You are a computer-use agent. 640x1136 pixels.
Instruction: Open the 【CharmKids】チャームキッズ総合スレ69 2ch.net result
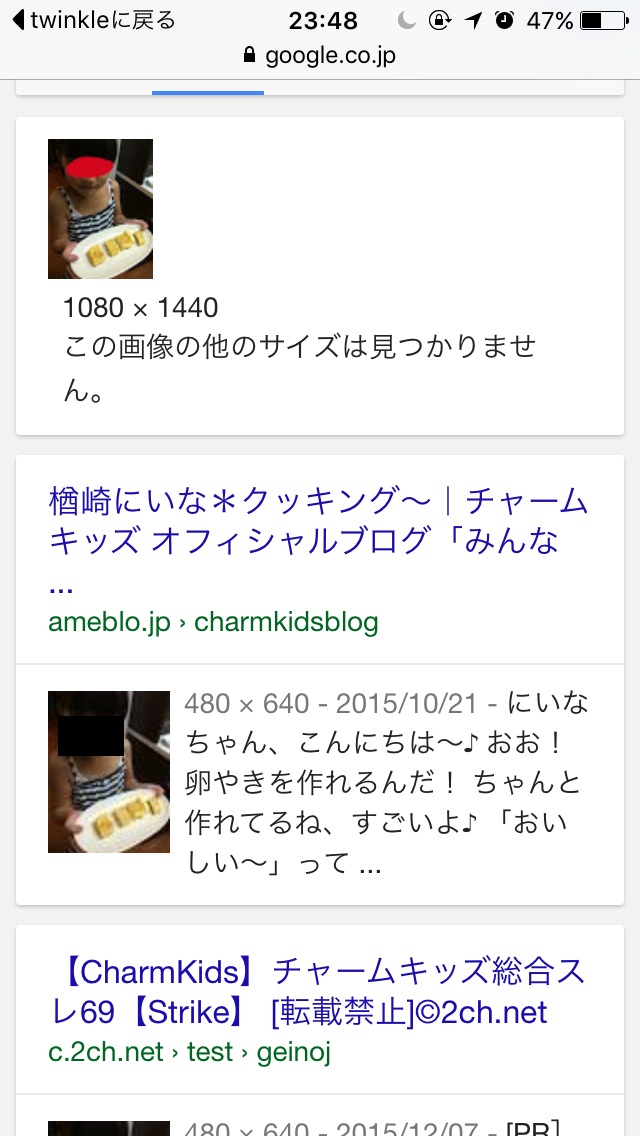[x=318, y=992]
